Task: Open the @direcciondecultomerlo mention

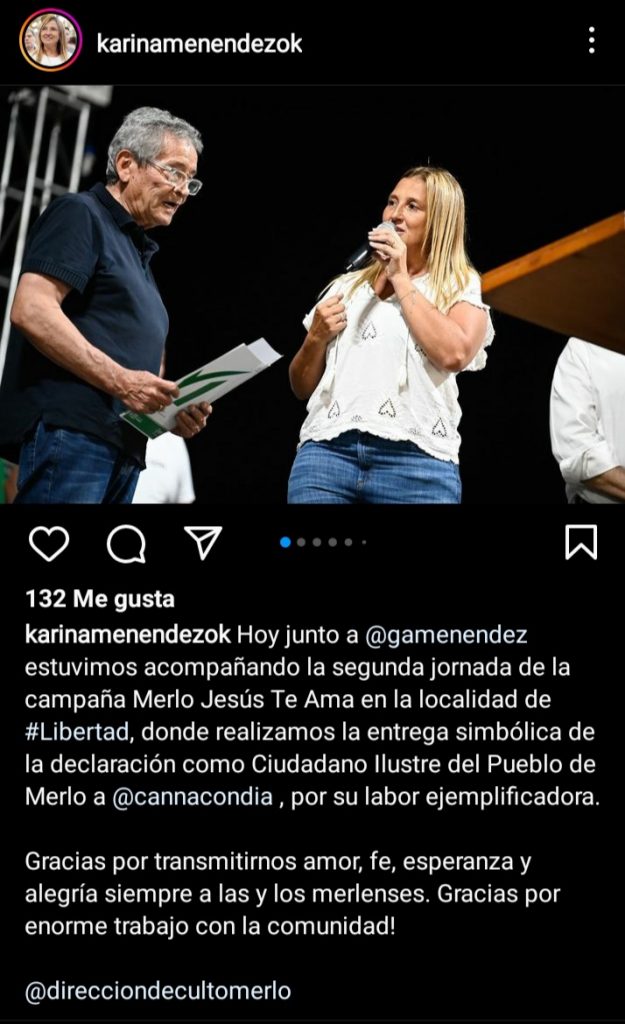Action: 157,990
